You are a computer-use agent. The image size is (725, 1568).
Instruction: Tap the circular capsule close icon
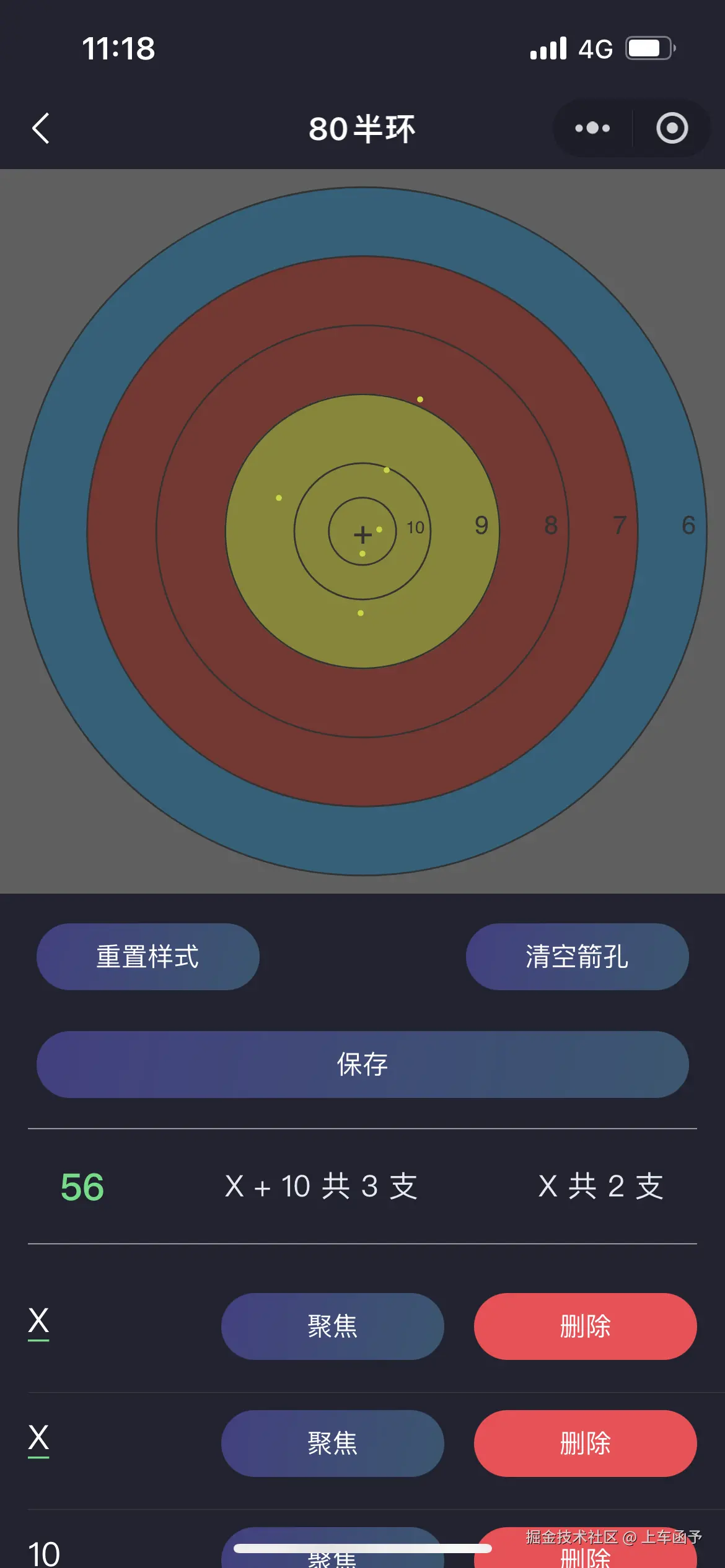(x=671, y=128)
